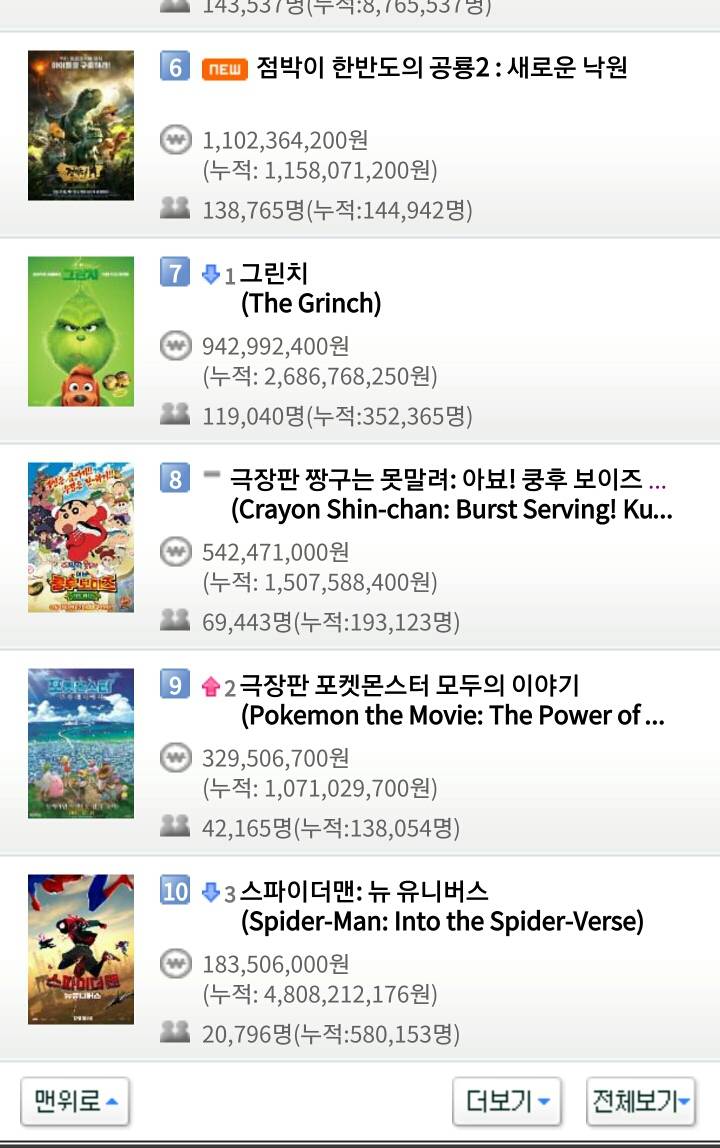Screen dimensions: 720x1148
Task: Click the audience count icon for Spider-Man
Action: [177, 1032]
